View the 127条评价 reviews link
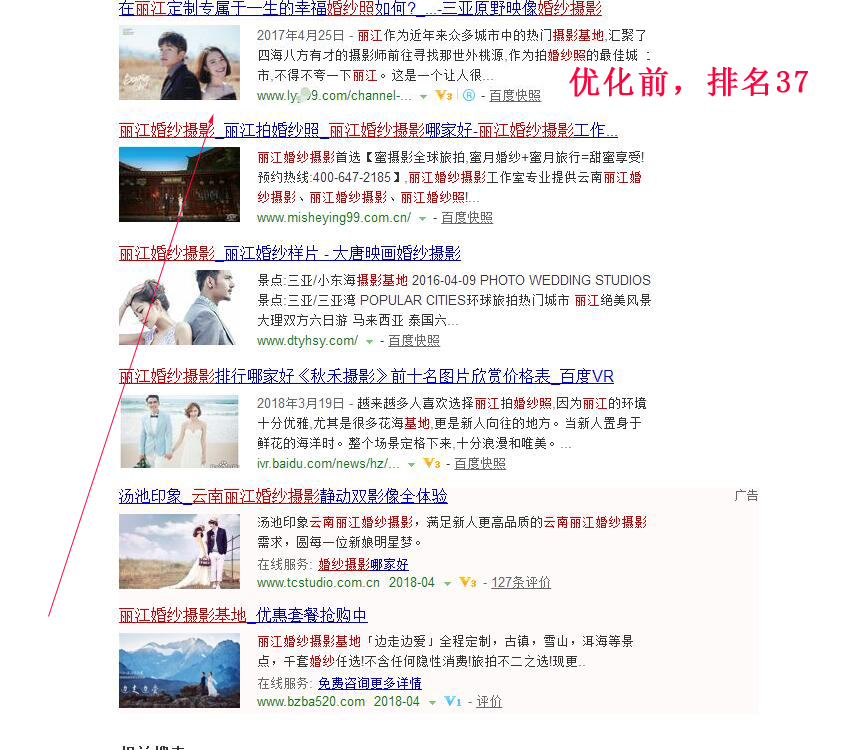Image resolution: width=858 pixels, height=750 pixels. [x=521, y=583]
